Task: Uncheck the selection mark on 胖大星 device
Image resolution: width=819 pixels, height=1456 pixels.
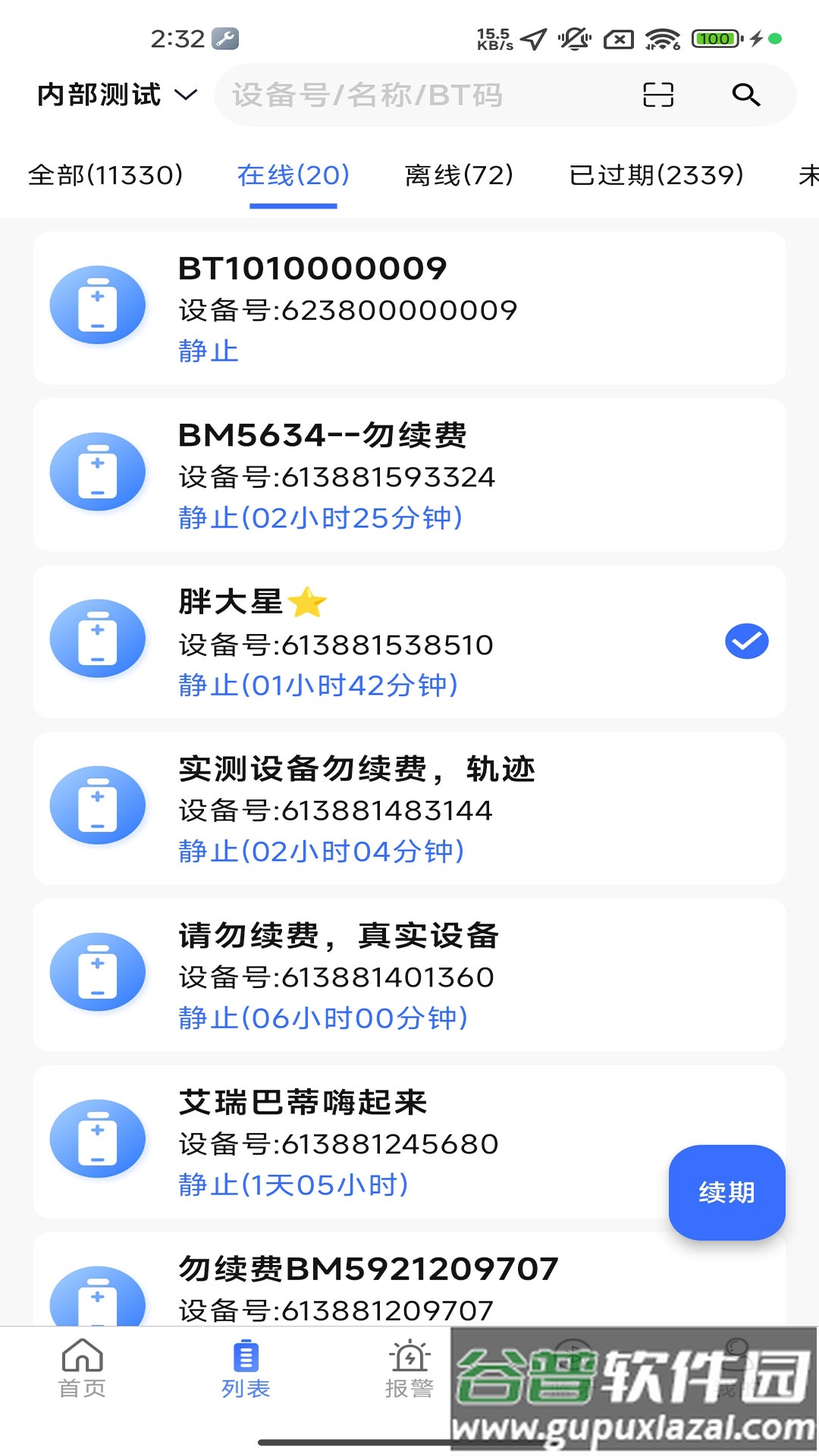Action: pyautogui.click(x=747, y=641)
